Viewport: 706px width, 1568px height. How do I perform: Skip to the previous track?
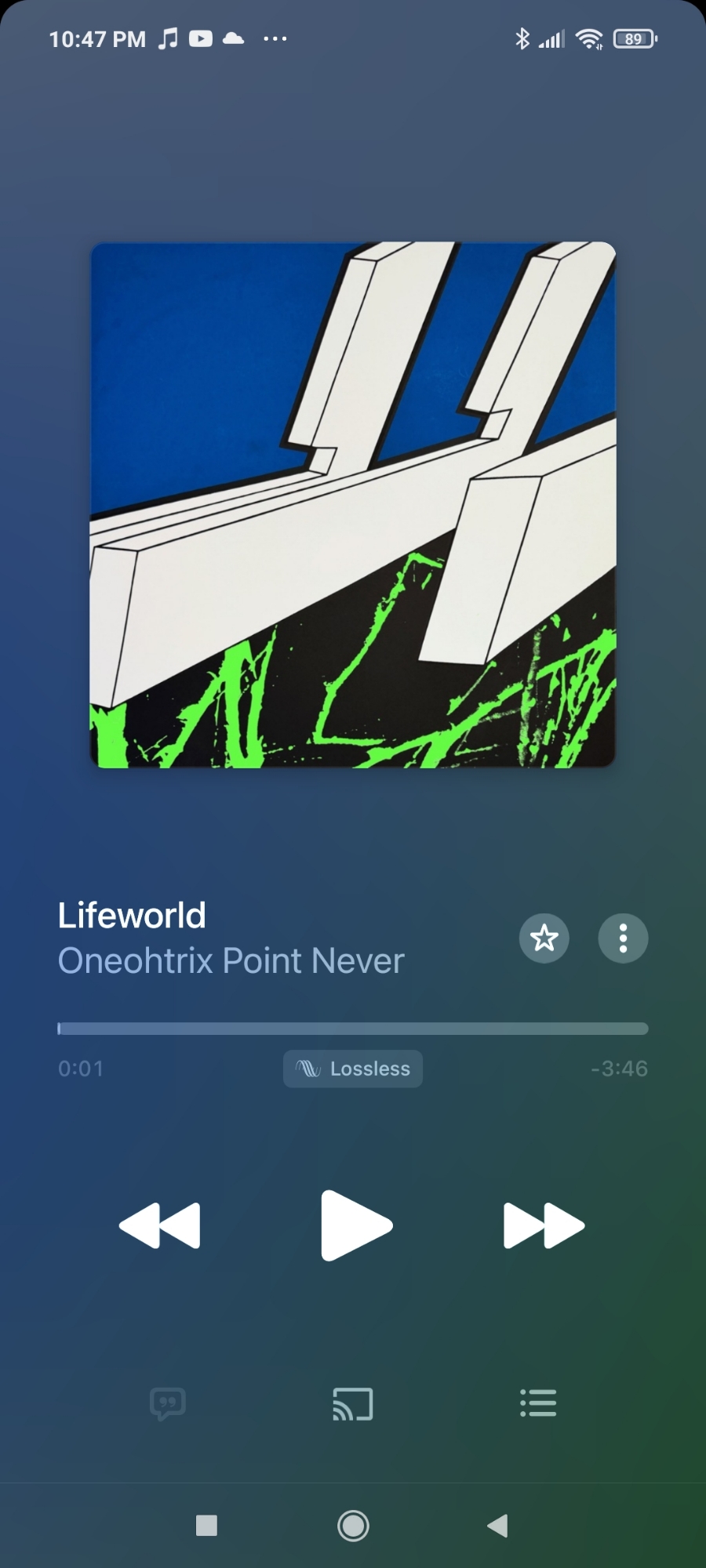point(160,1225)
